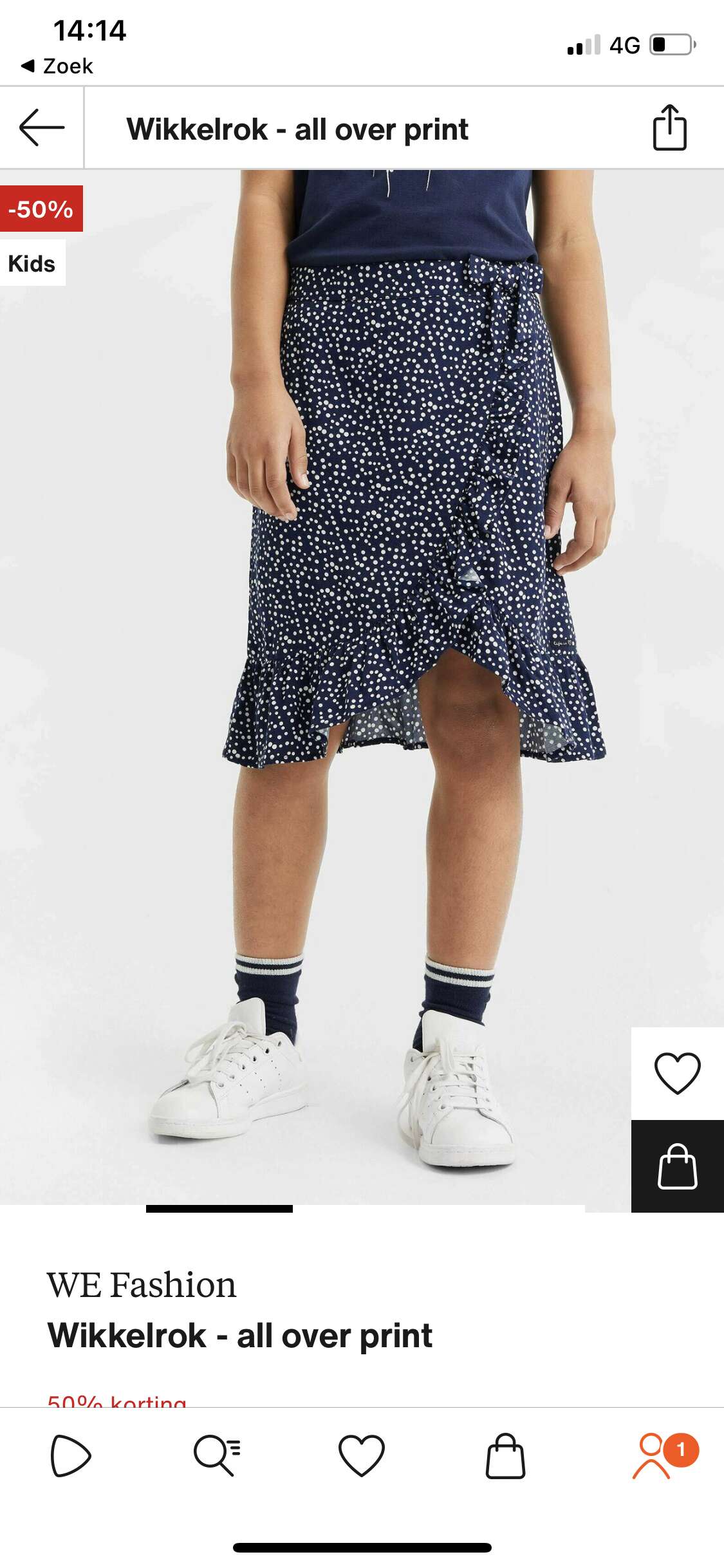Add skirt to wishlist with heart button

coord(677,1073)
